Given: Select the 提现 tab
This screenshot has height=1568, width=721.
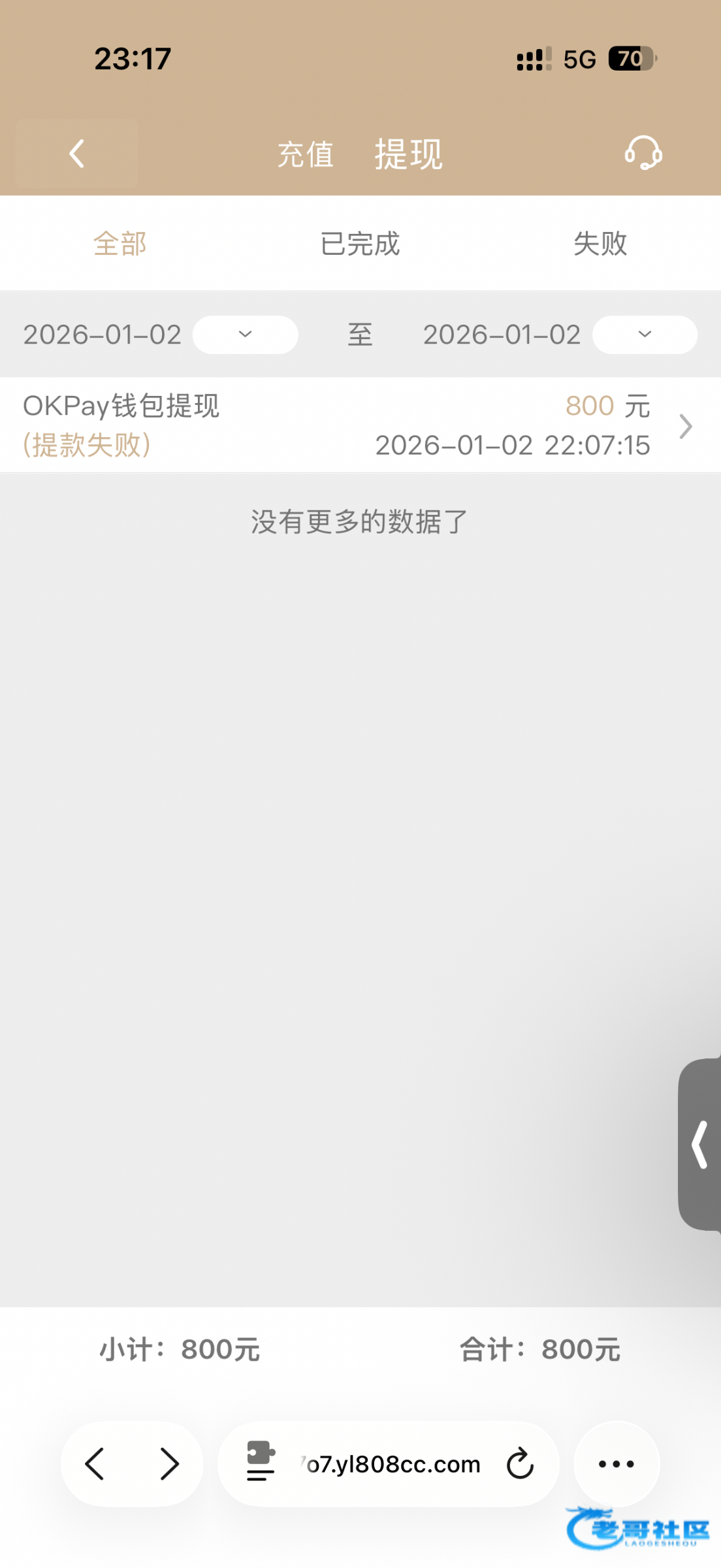Looking at the screenshot, I should click(x=409, y=155).
